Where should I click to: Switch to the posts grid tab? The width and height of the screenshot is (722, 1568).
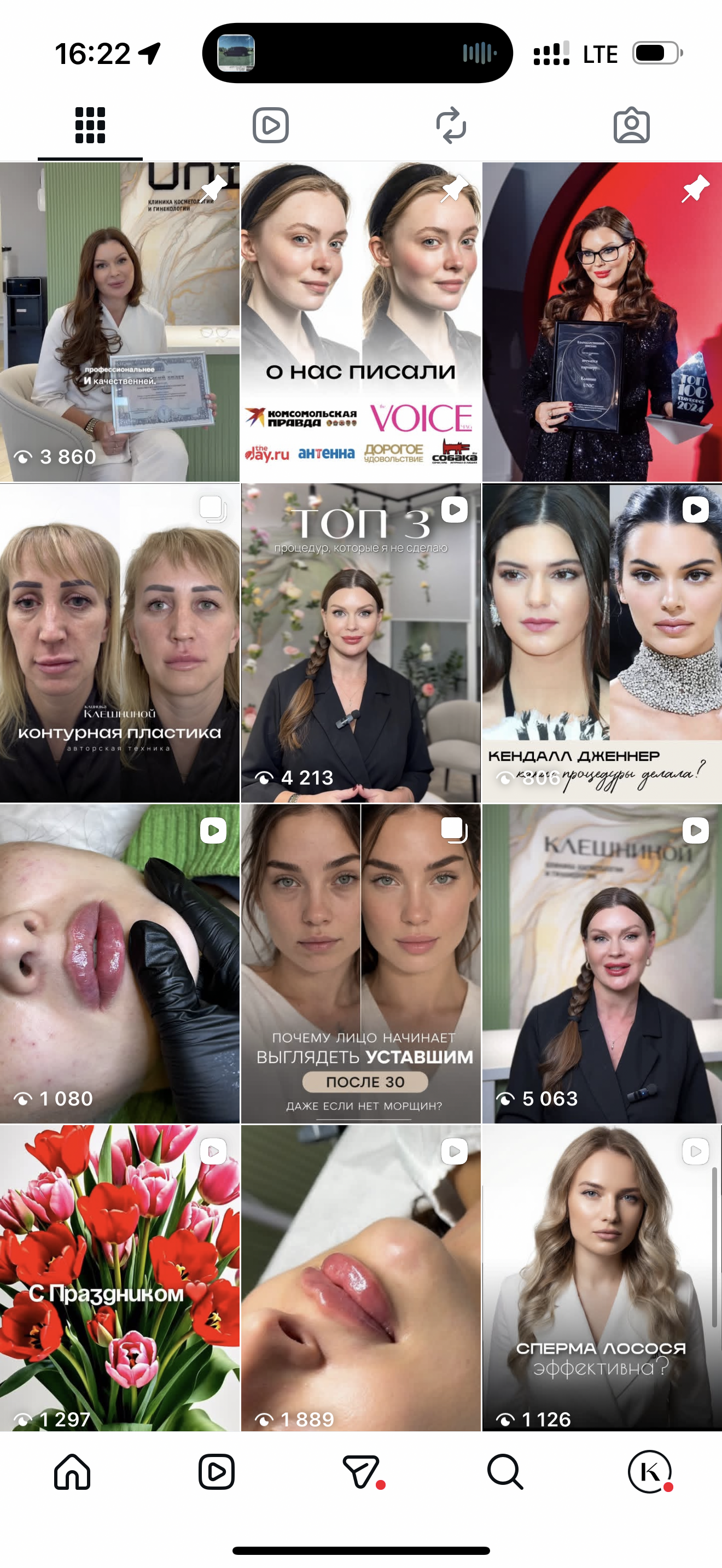pyautogui.click(x=90, y=125)
